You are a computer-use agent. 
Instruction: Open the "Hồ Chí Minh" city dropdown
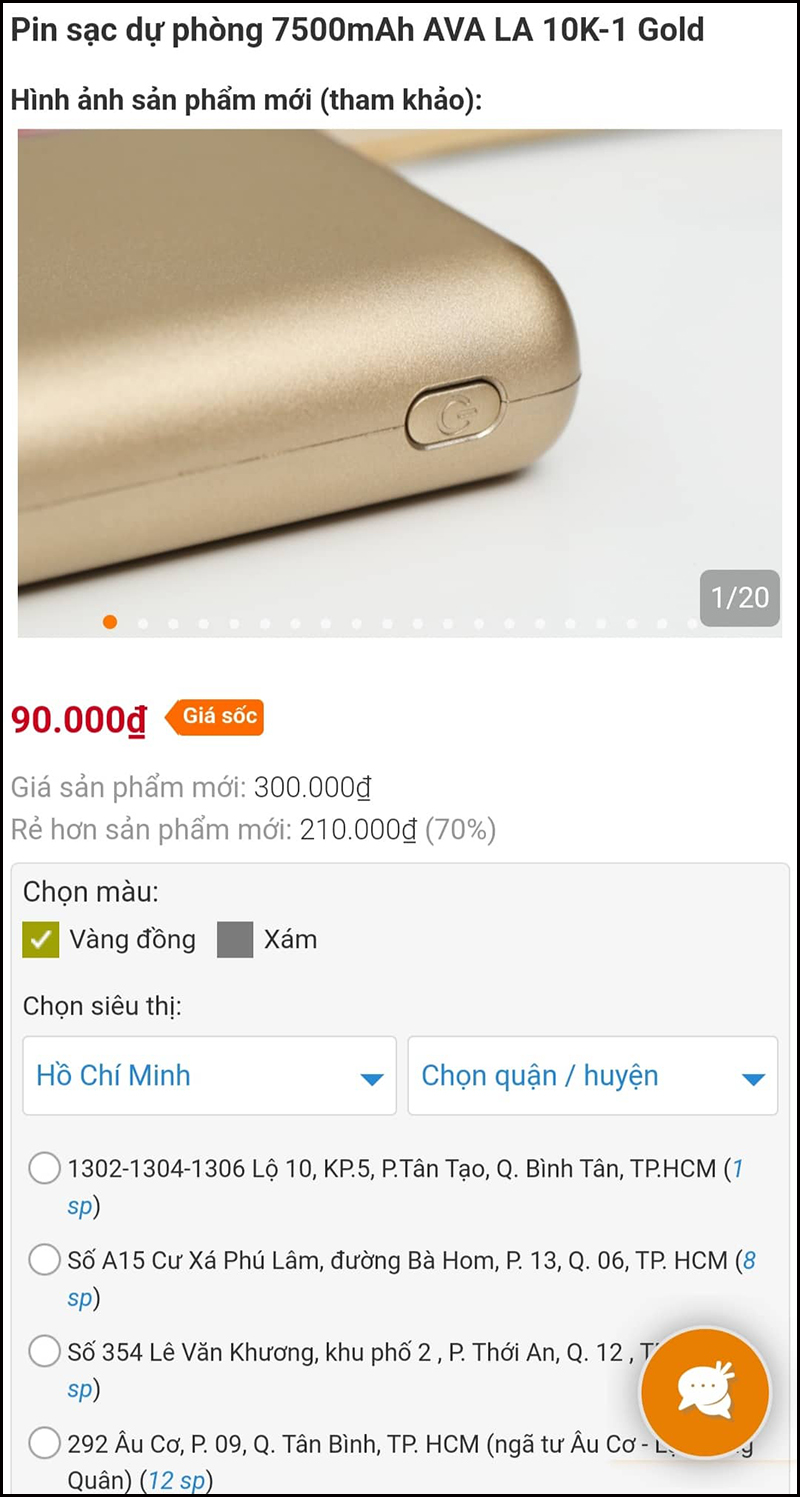208,1076
